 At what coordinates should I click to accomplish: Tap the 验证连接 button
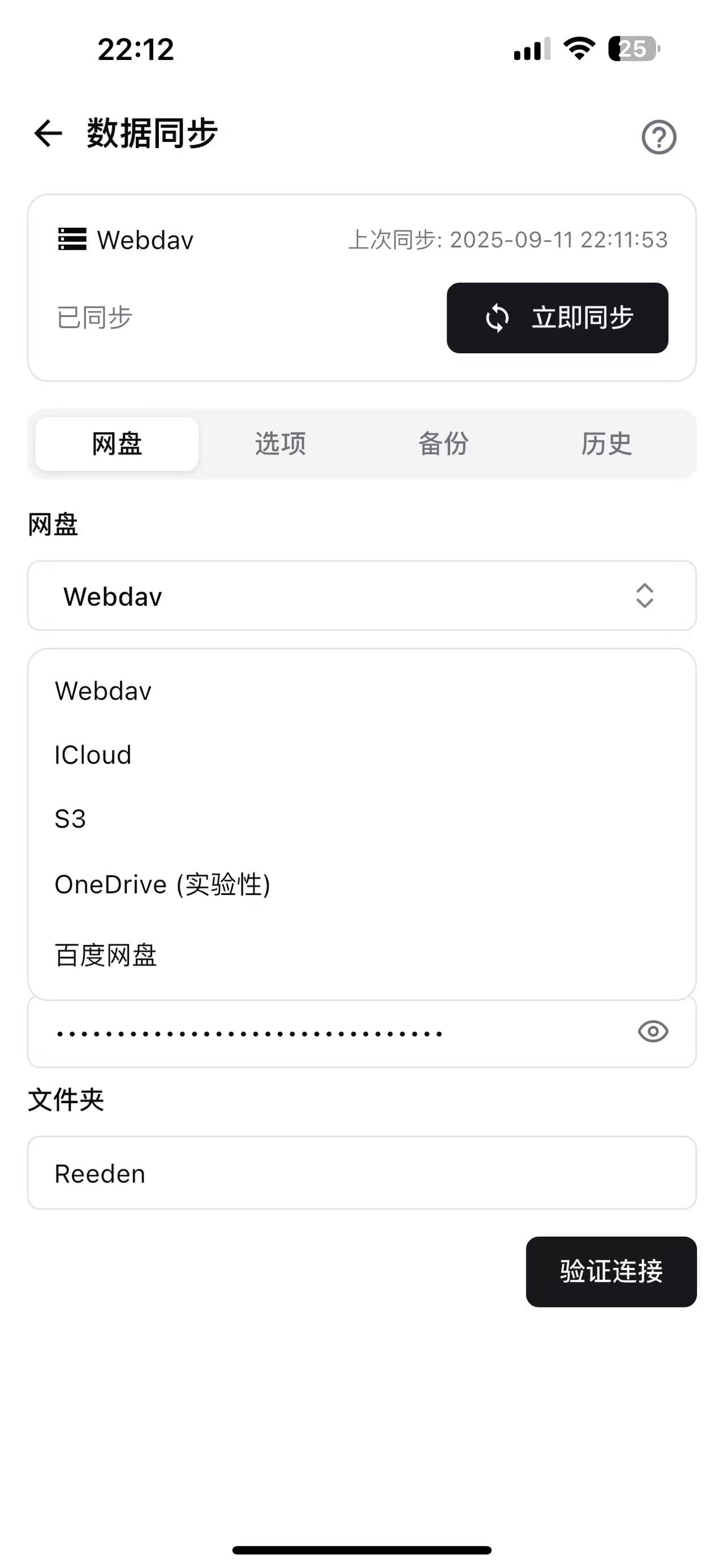[x=611, y=1272]
